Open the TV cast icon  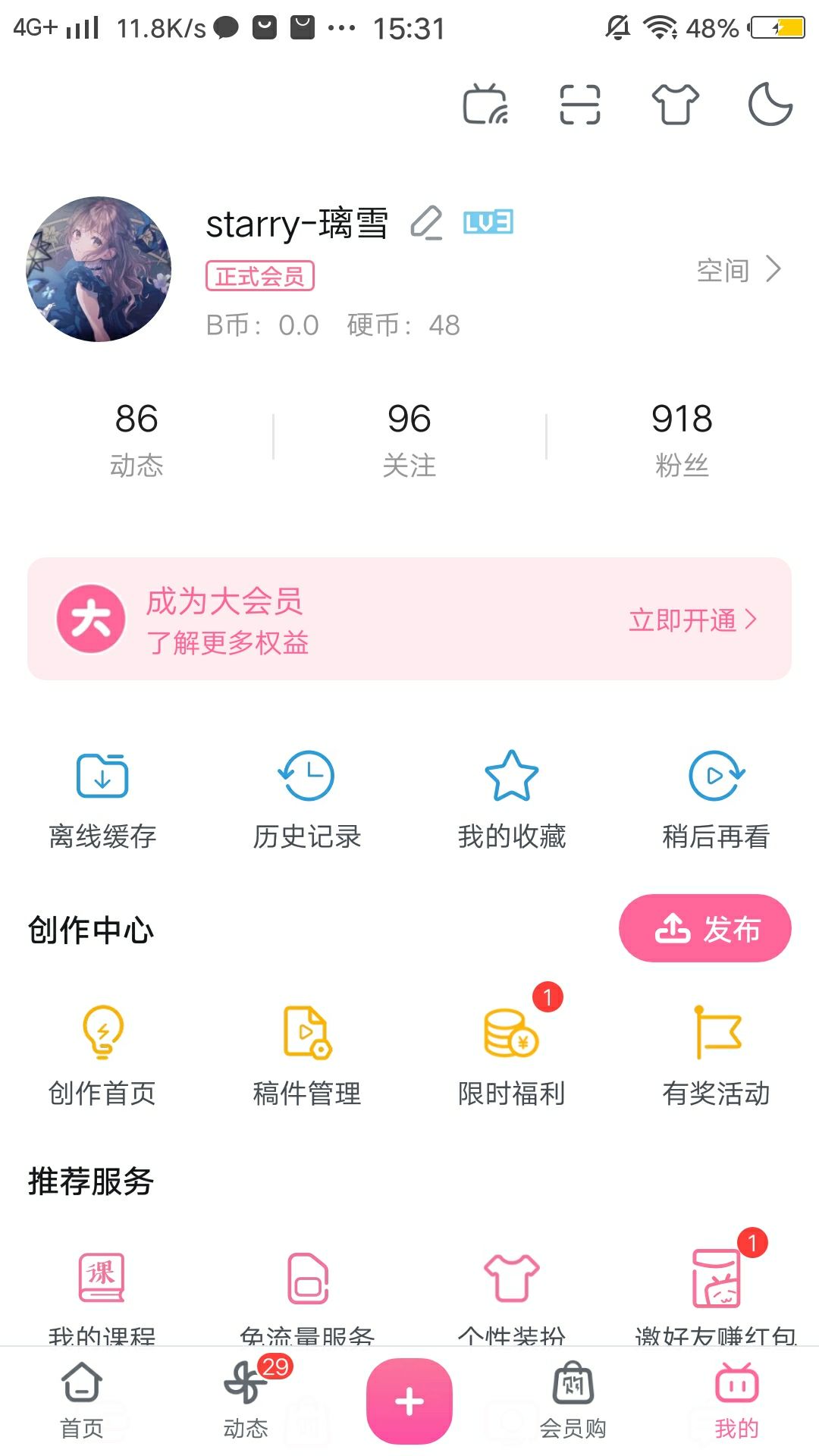(x=485, y=105)
